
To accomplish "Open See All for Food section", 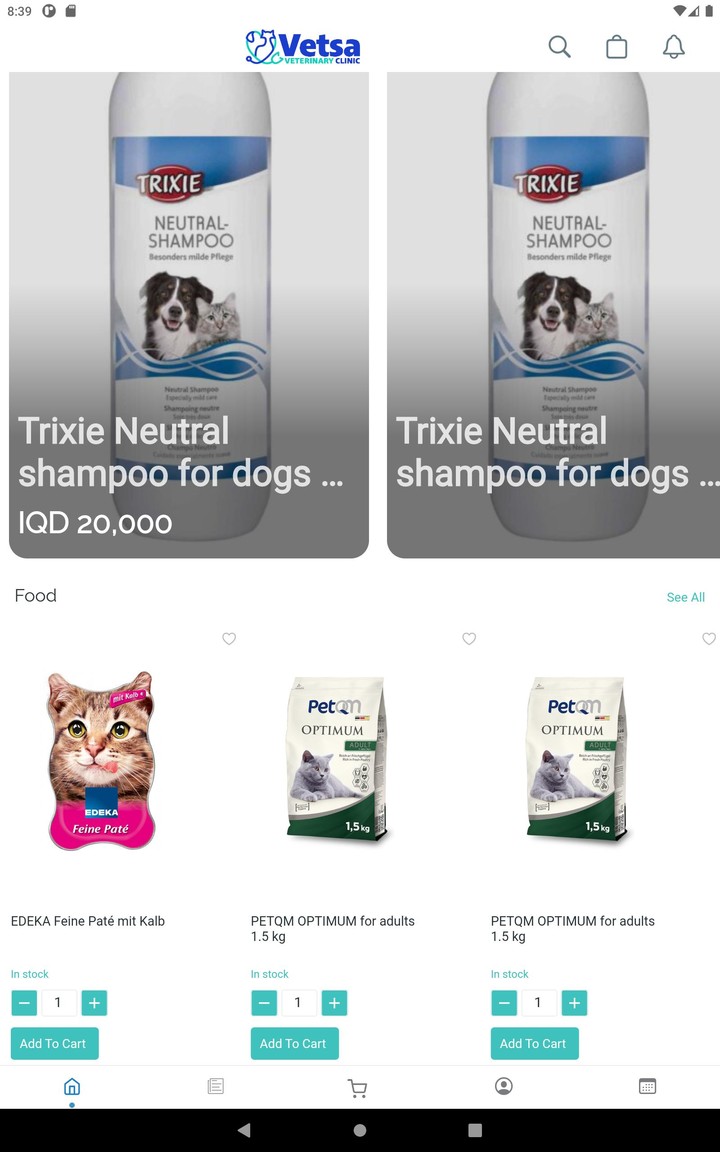I will coord(686,597).
